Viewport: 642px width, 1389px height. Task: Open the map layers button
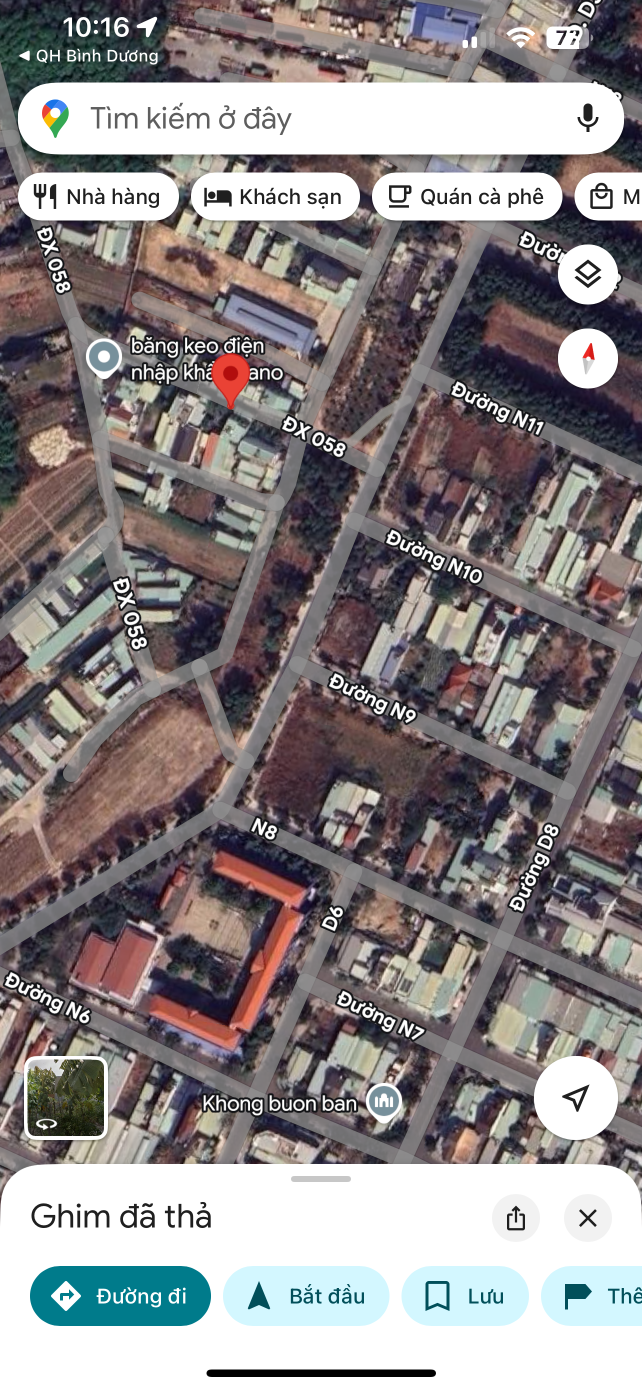click(588, 274)
